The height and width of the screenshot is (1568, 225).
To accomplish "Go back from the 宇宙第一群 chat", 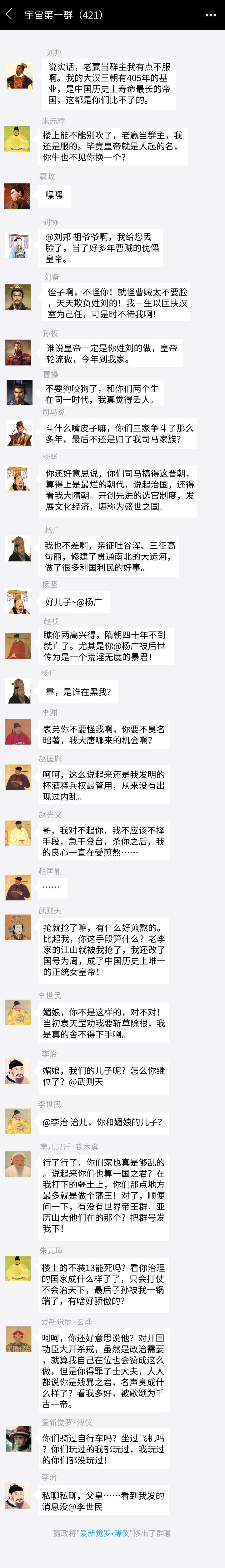I will (x=9, y=15).
